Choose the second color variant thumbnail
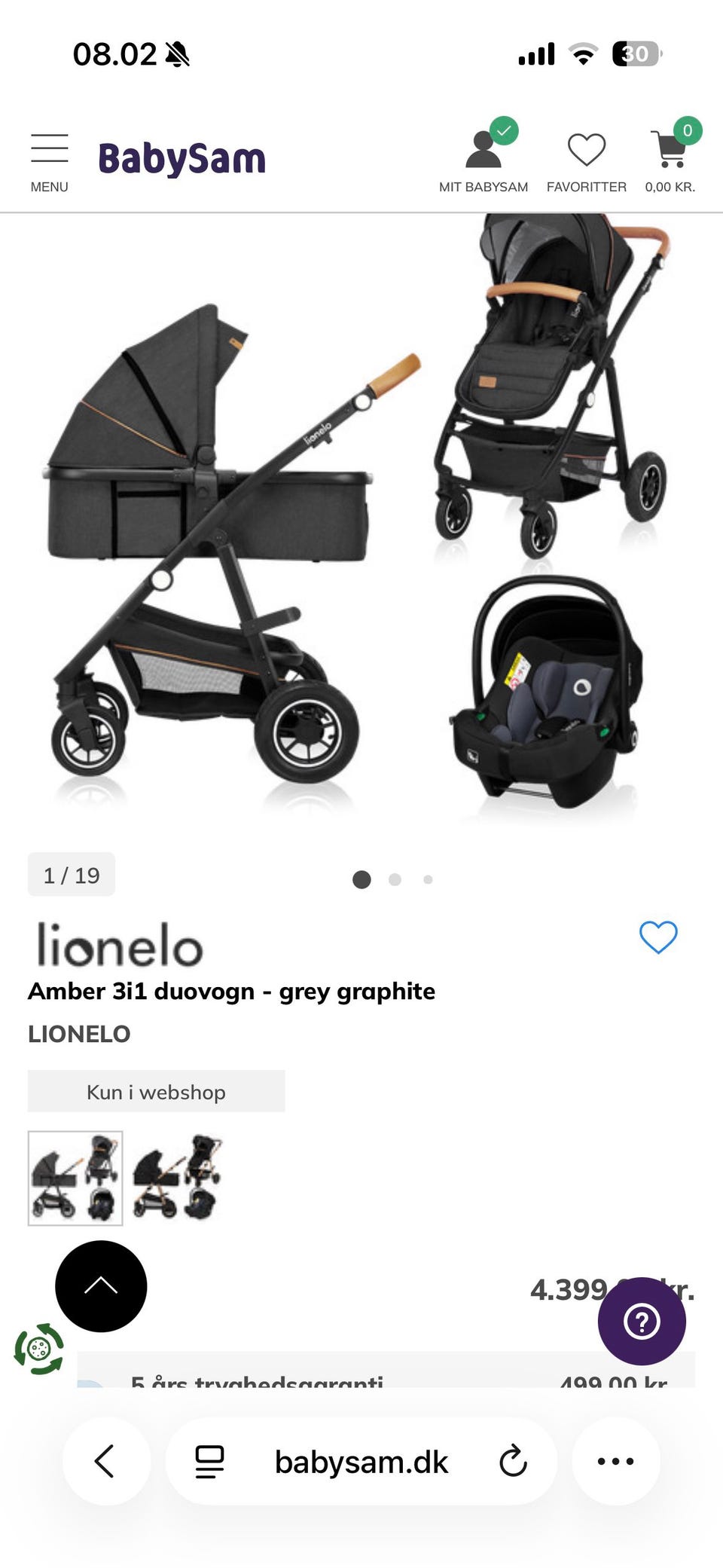This screenshot has height=1568, width=723. point(178,1178)
